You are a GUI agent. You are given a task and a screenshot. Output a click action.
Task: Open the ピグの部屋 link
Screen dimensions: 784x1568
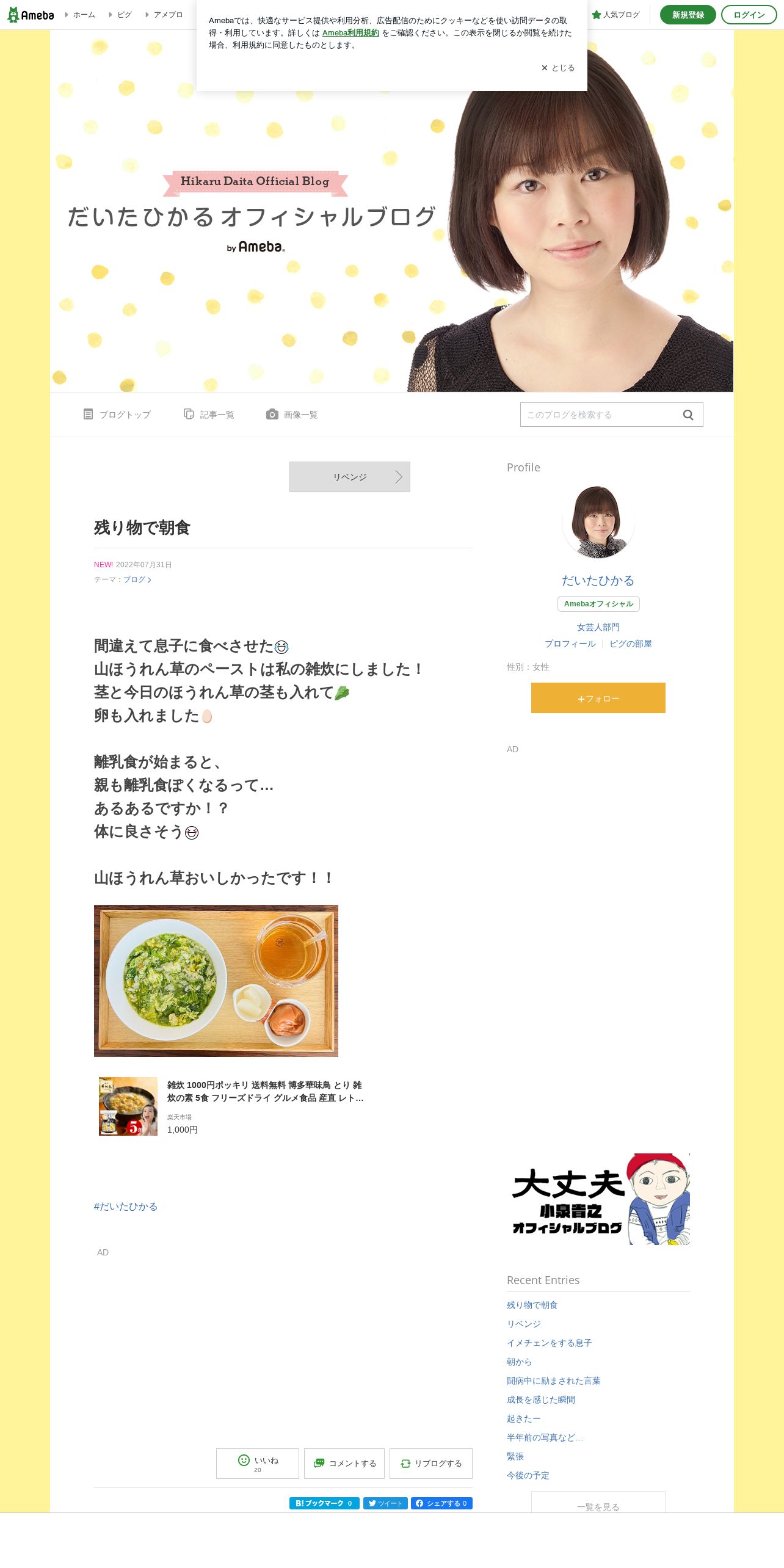(630, 644)
